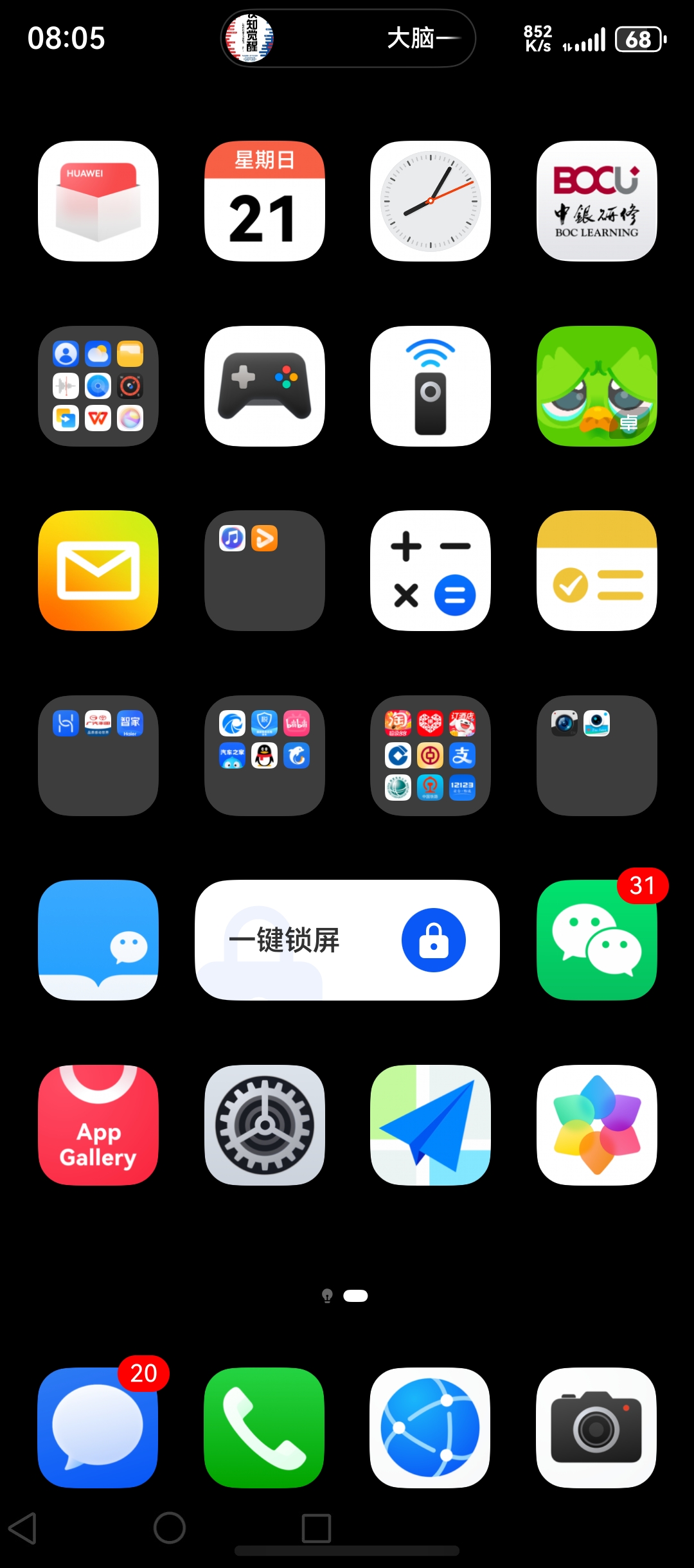Open the Calendar app showing 21
The height and width of the screenshot is (1568, 694).
click(x=264, y=201)
